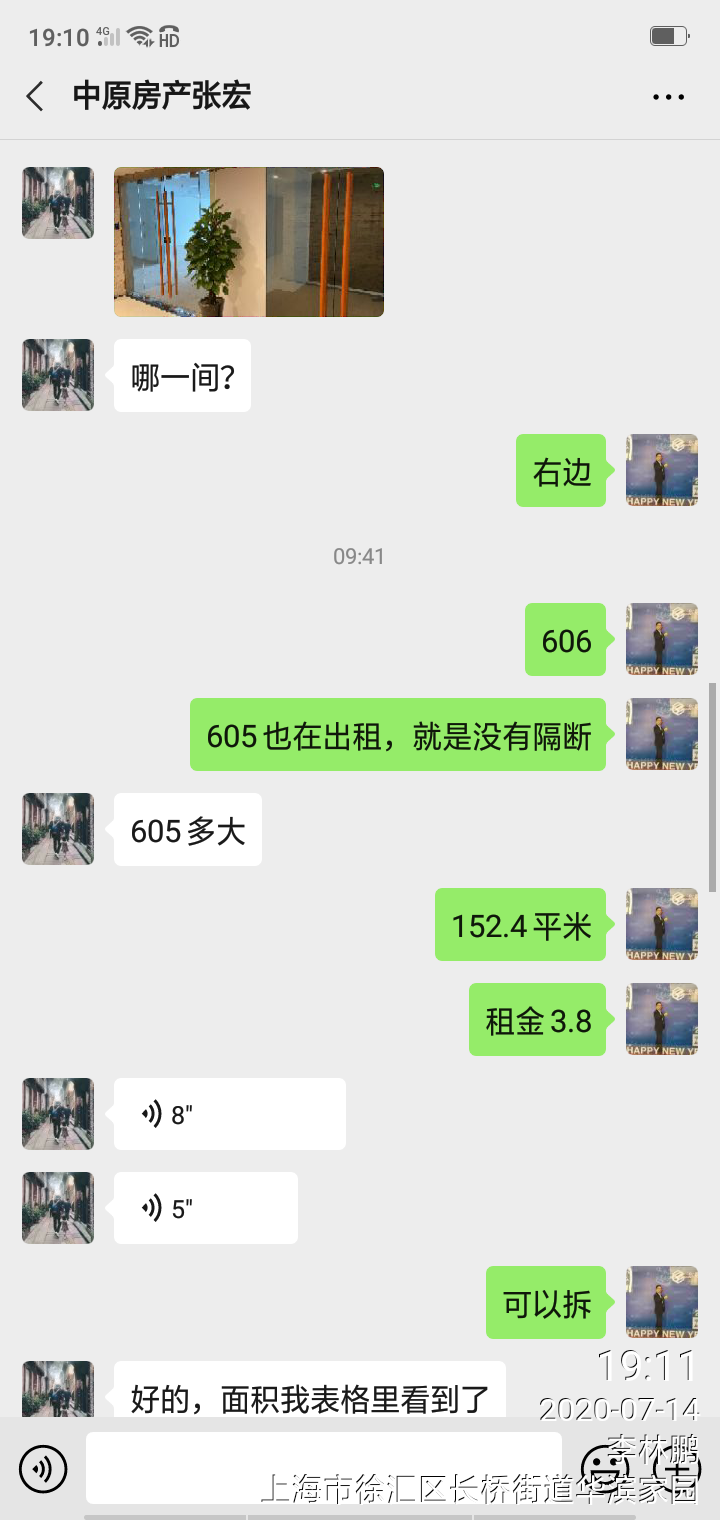Viewport: 720px width, 1520px height.
Task: Switch to voice input mode
Action: 43,1468
